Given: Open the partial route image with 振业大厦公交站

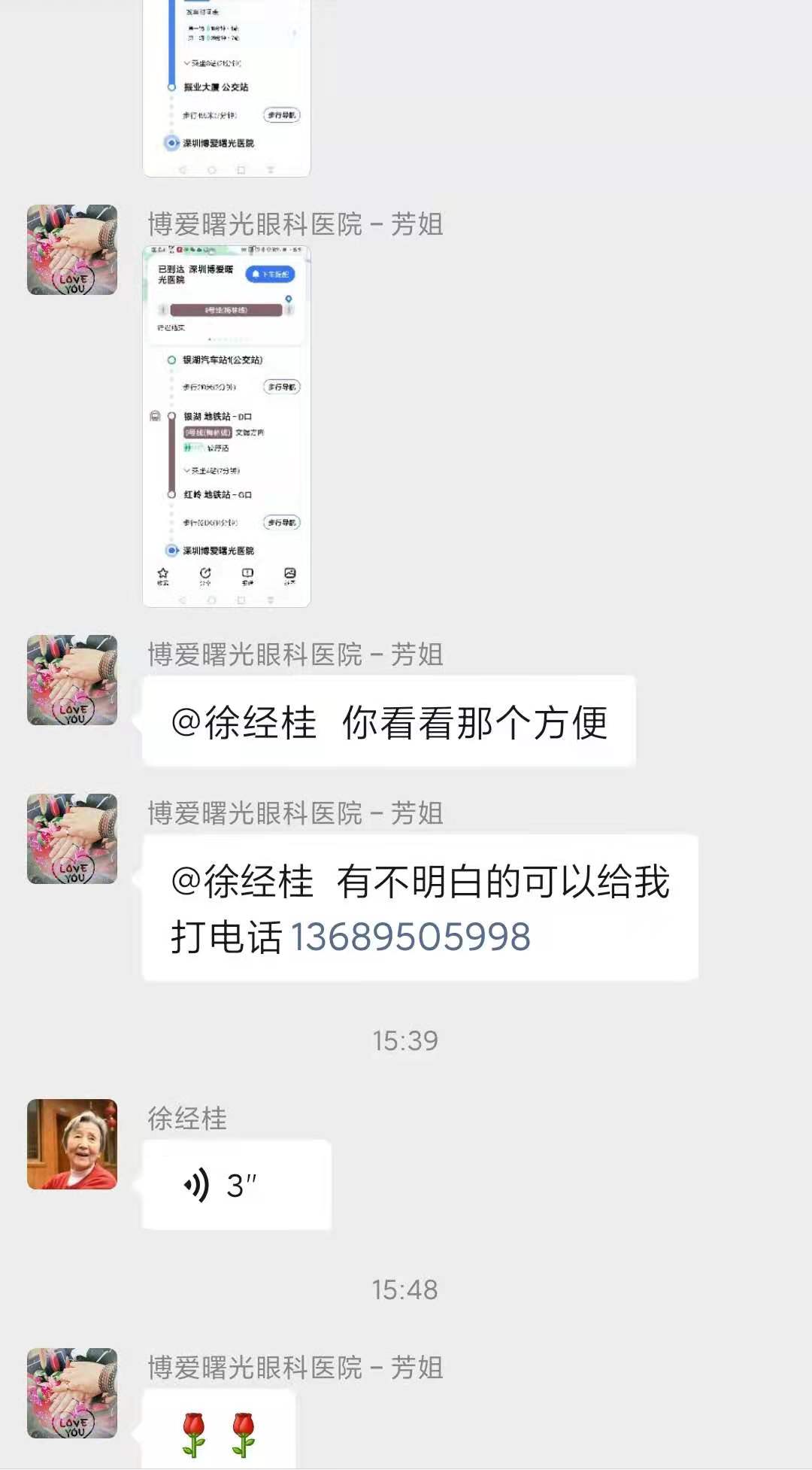Looking at the screenshot, I should 226,88.
